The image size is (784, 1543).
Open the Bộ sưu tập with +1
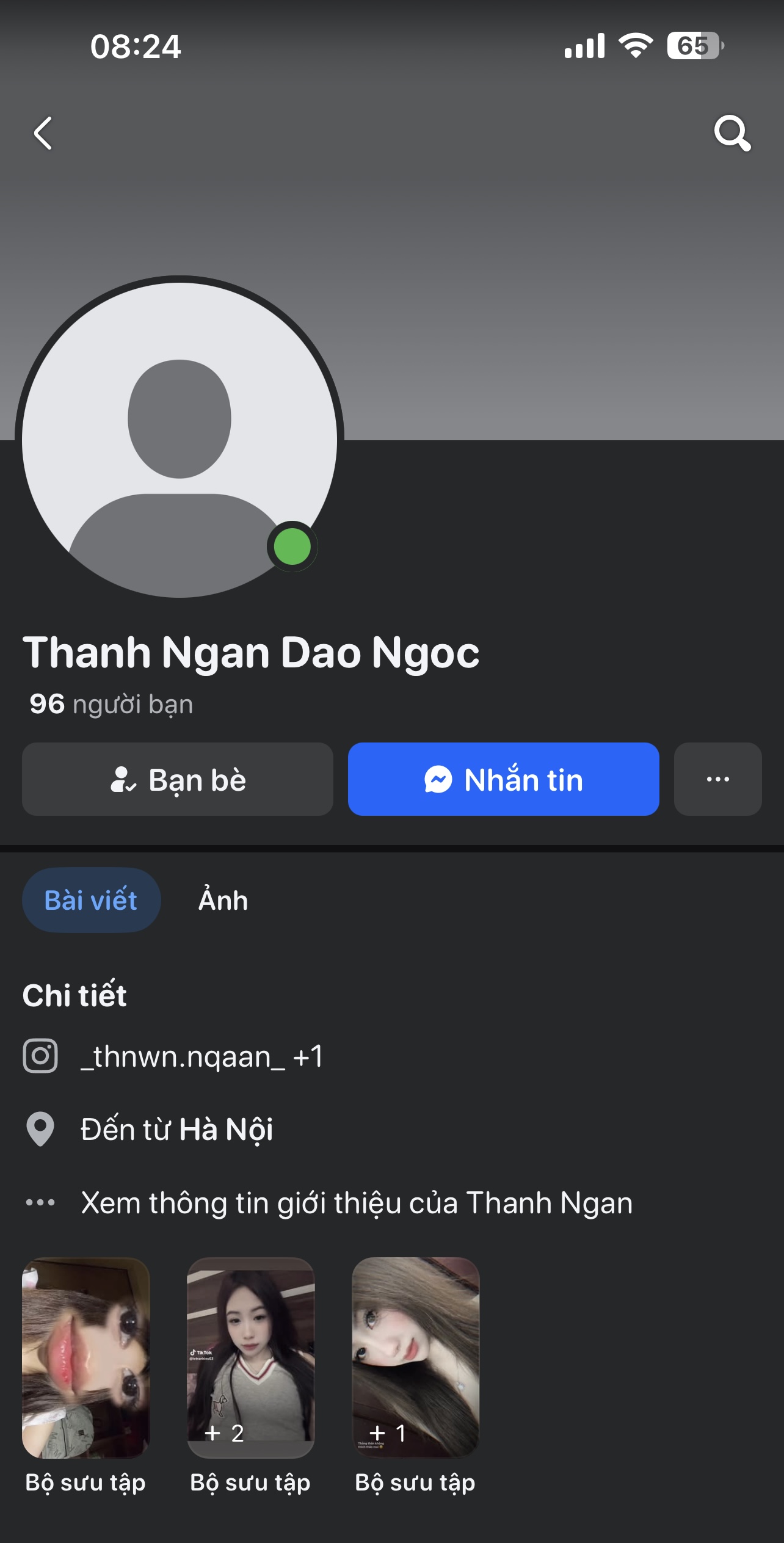point(416,1357)
